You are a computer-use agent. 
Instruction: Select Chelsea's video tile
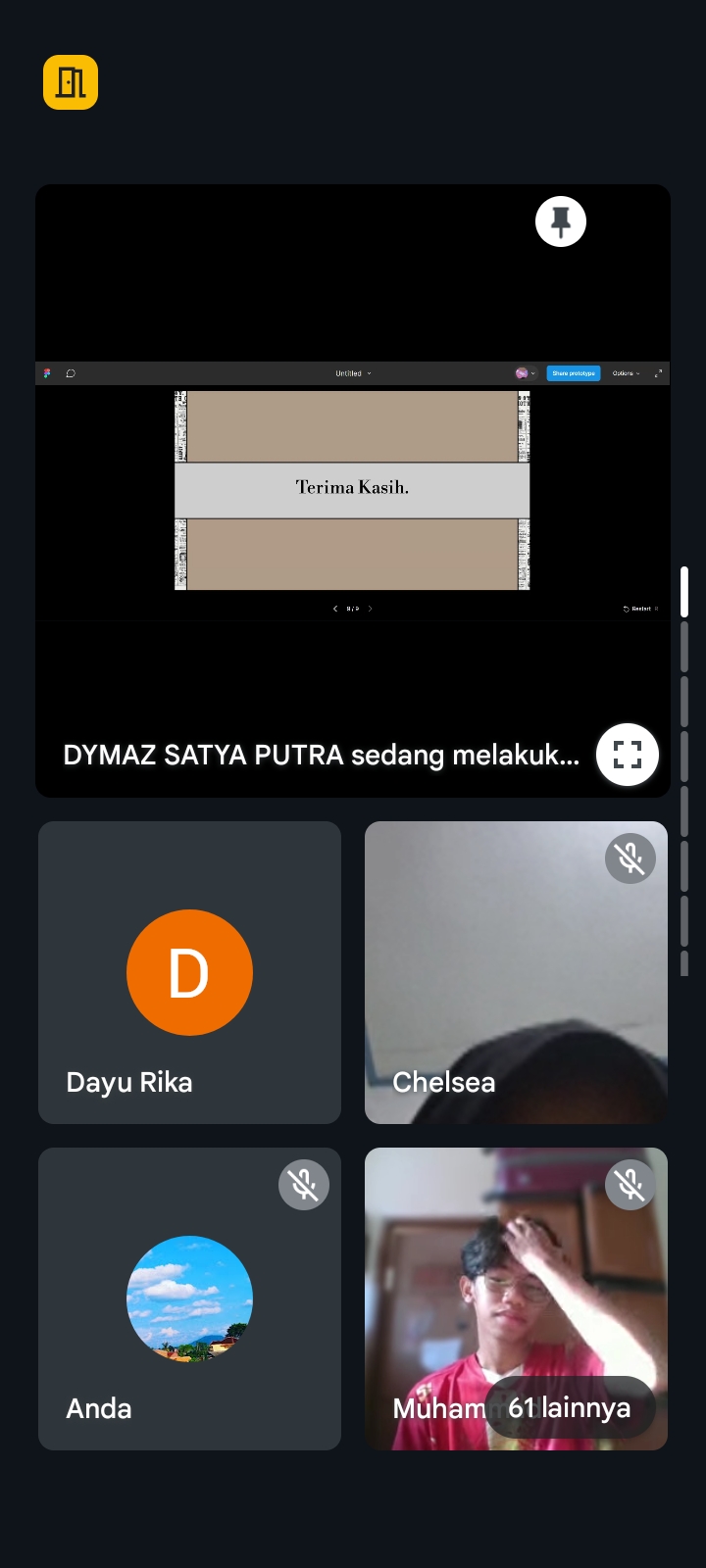point(516,972)
